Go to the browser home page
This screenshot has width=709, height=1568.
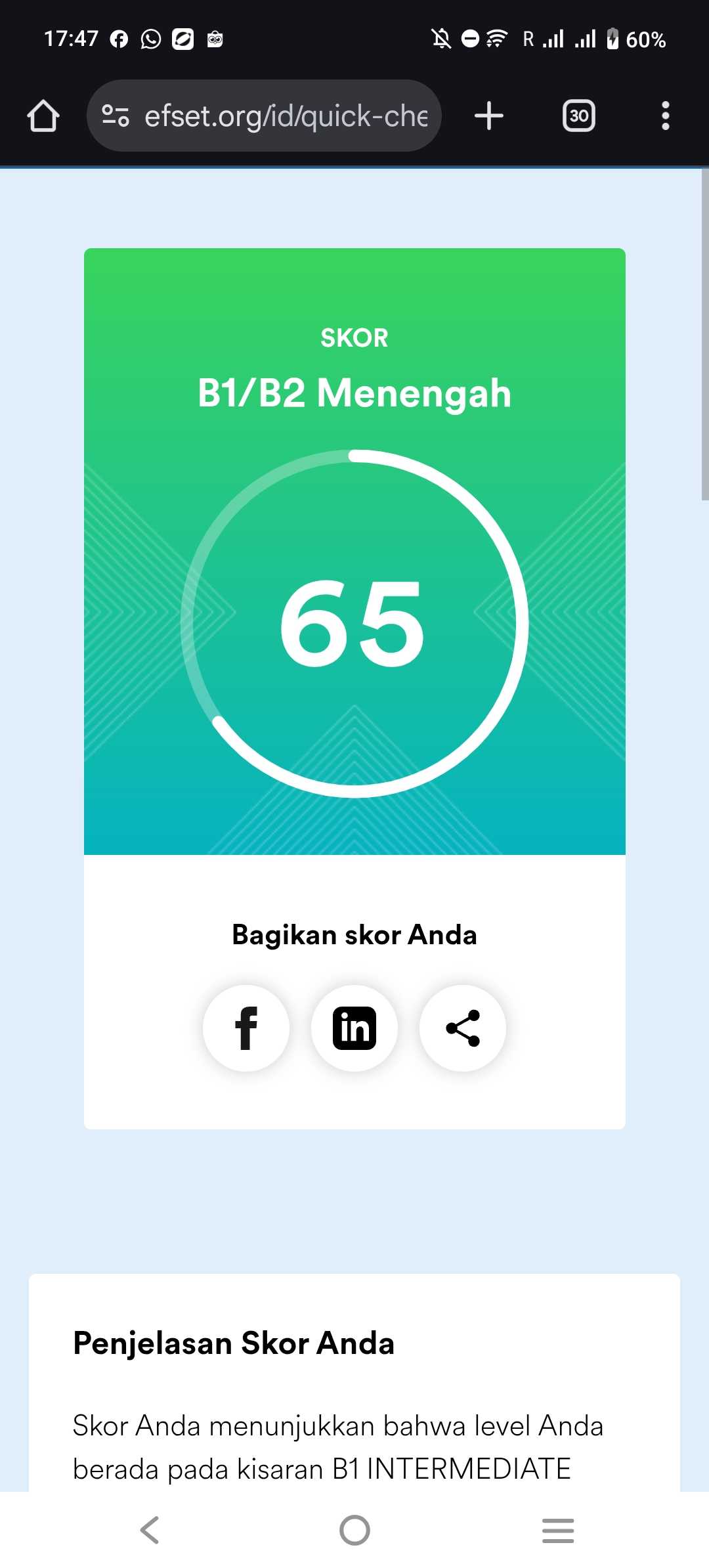pyautogui.click(x=43, y=116)
